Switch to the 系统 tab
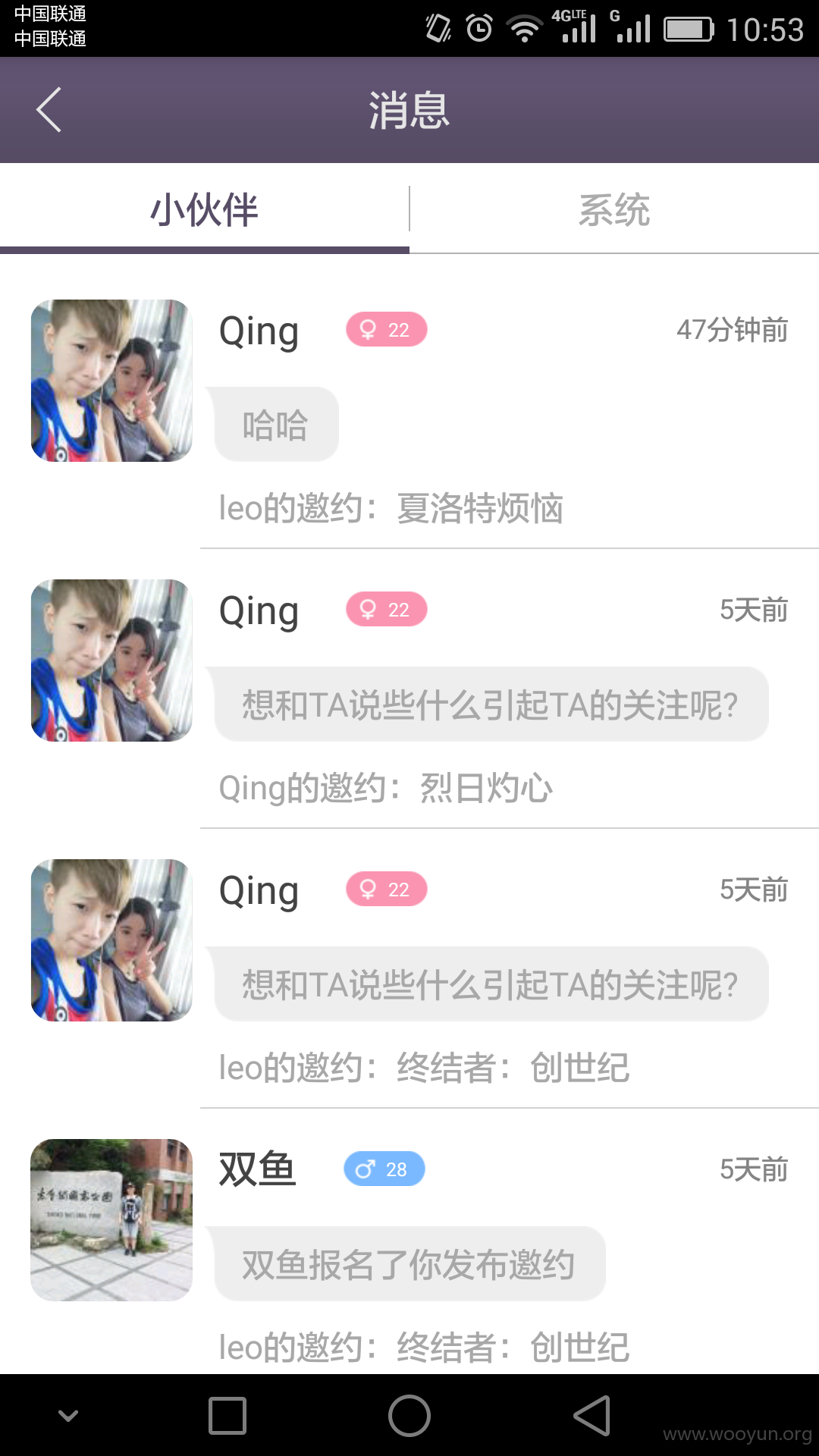This screenshot has width=819, height=1456. tap(614, 209)
